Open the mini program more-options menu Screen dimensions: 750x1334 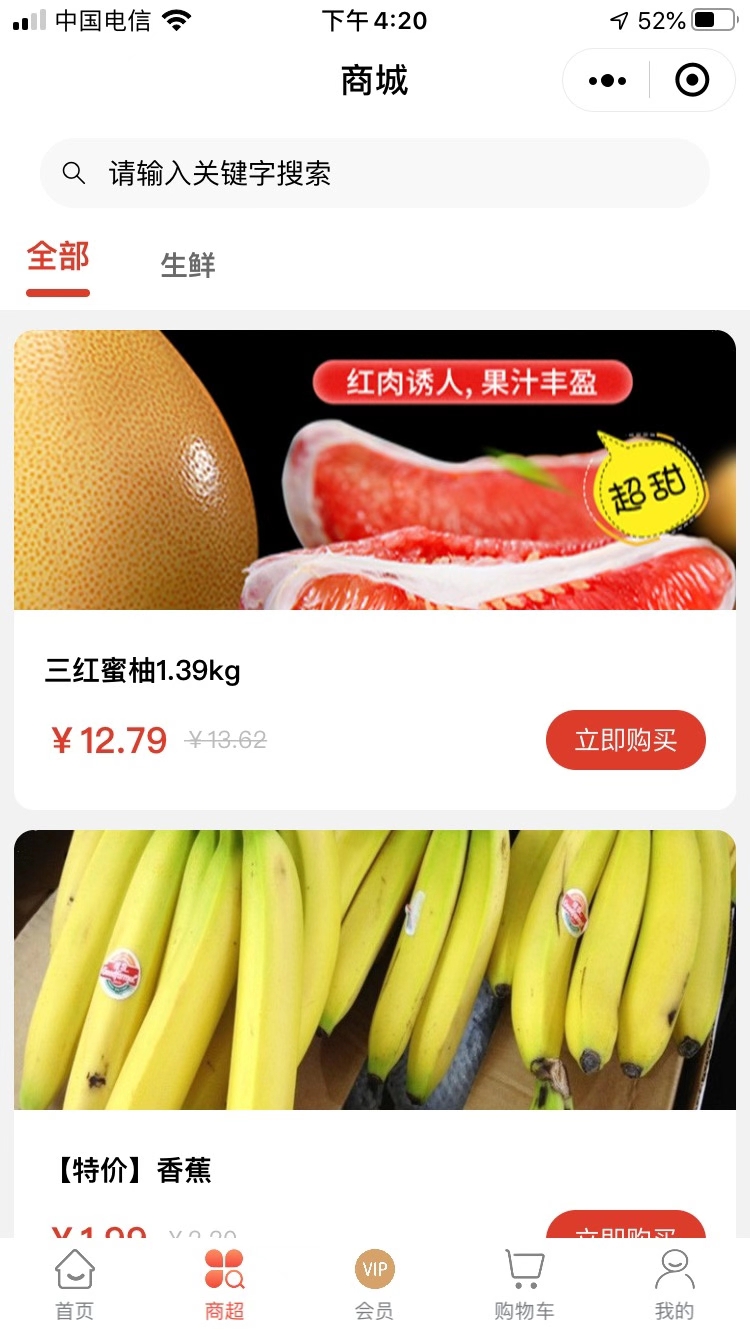[x=607, y=81]
